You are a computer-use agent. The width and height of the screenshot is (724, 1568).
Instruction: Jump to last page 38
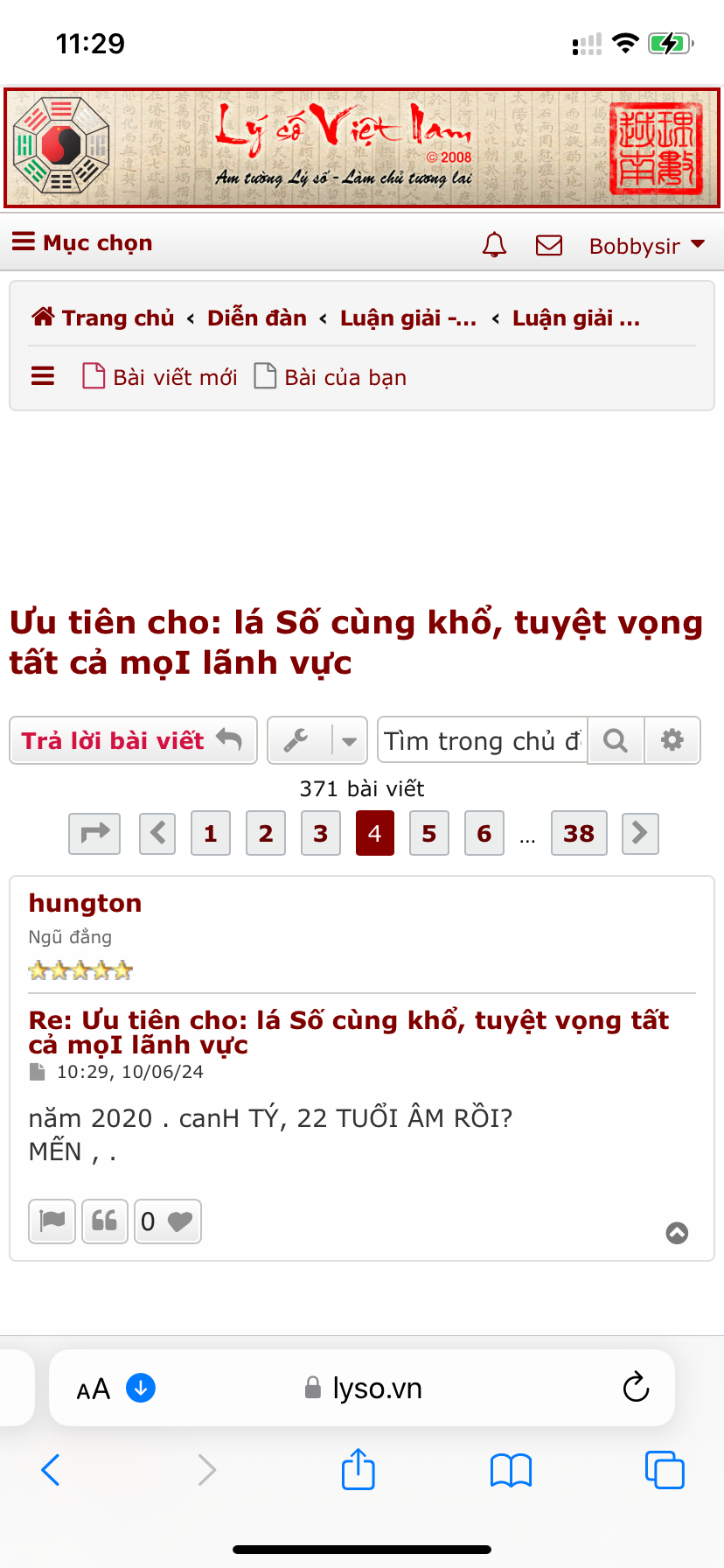click(x=579, y=833)
